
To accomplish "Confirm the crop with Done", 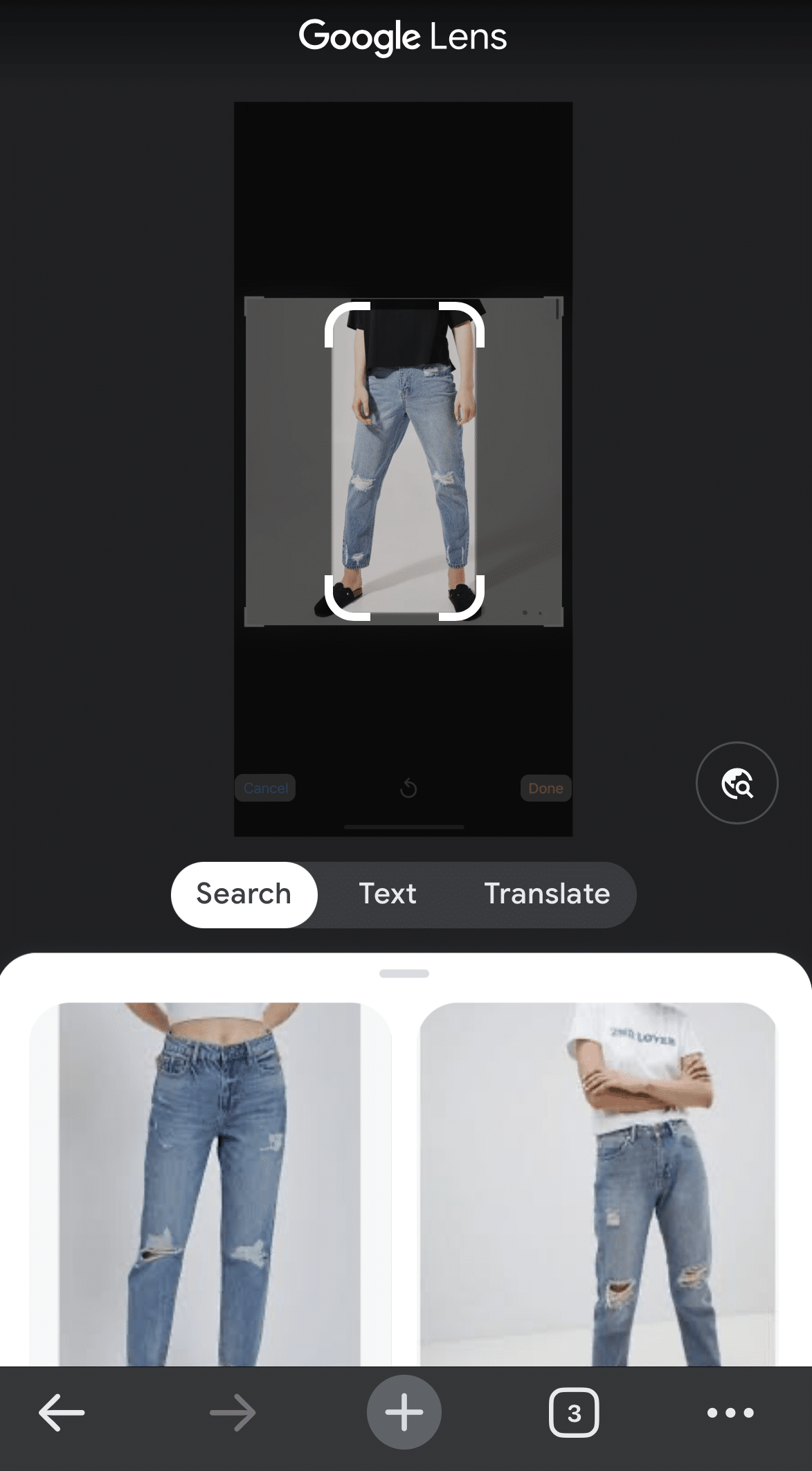I will 545,788.
